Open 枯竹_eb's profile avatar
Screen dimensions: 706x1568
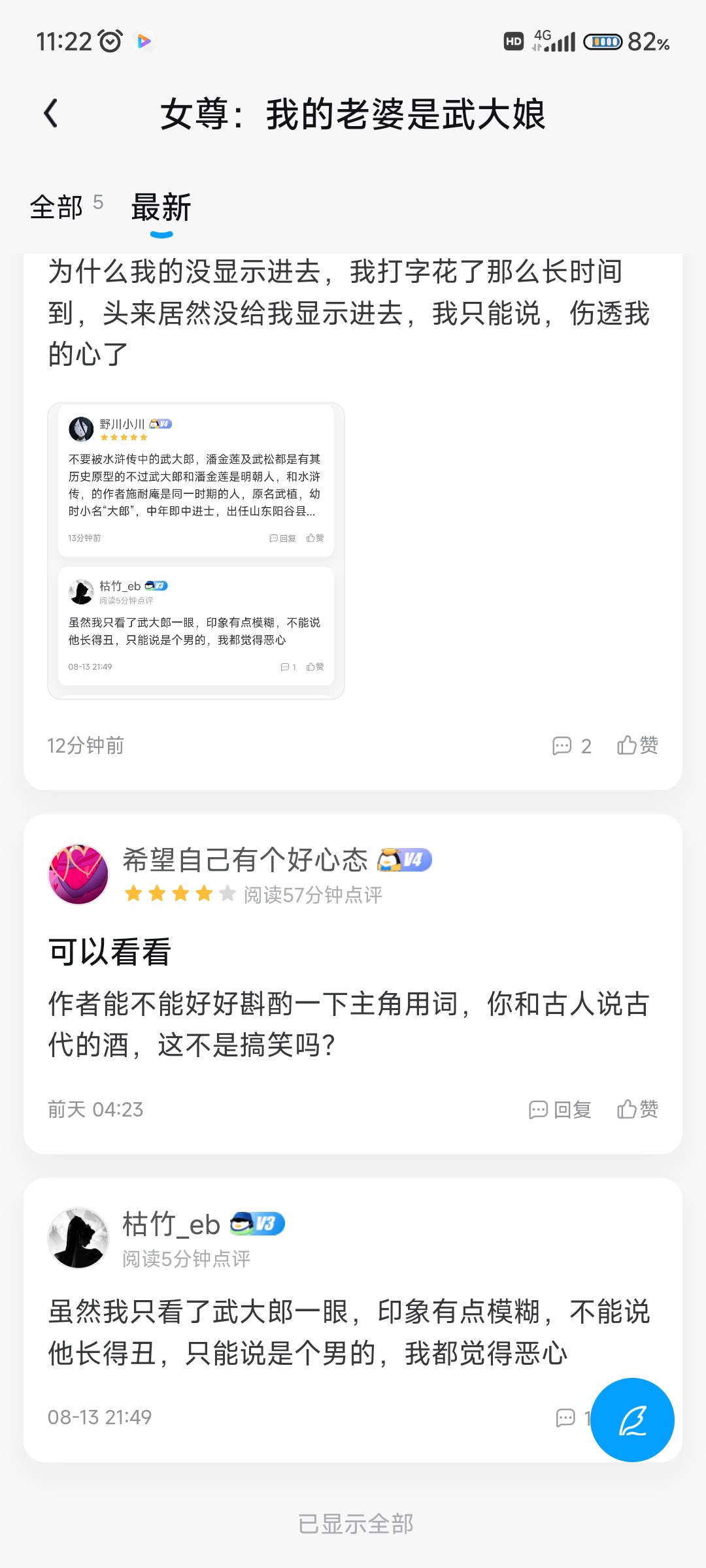[78, 1237]
